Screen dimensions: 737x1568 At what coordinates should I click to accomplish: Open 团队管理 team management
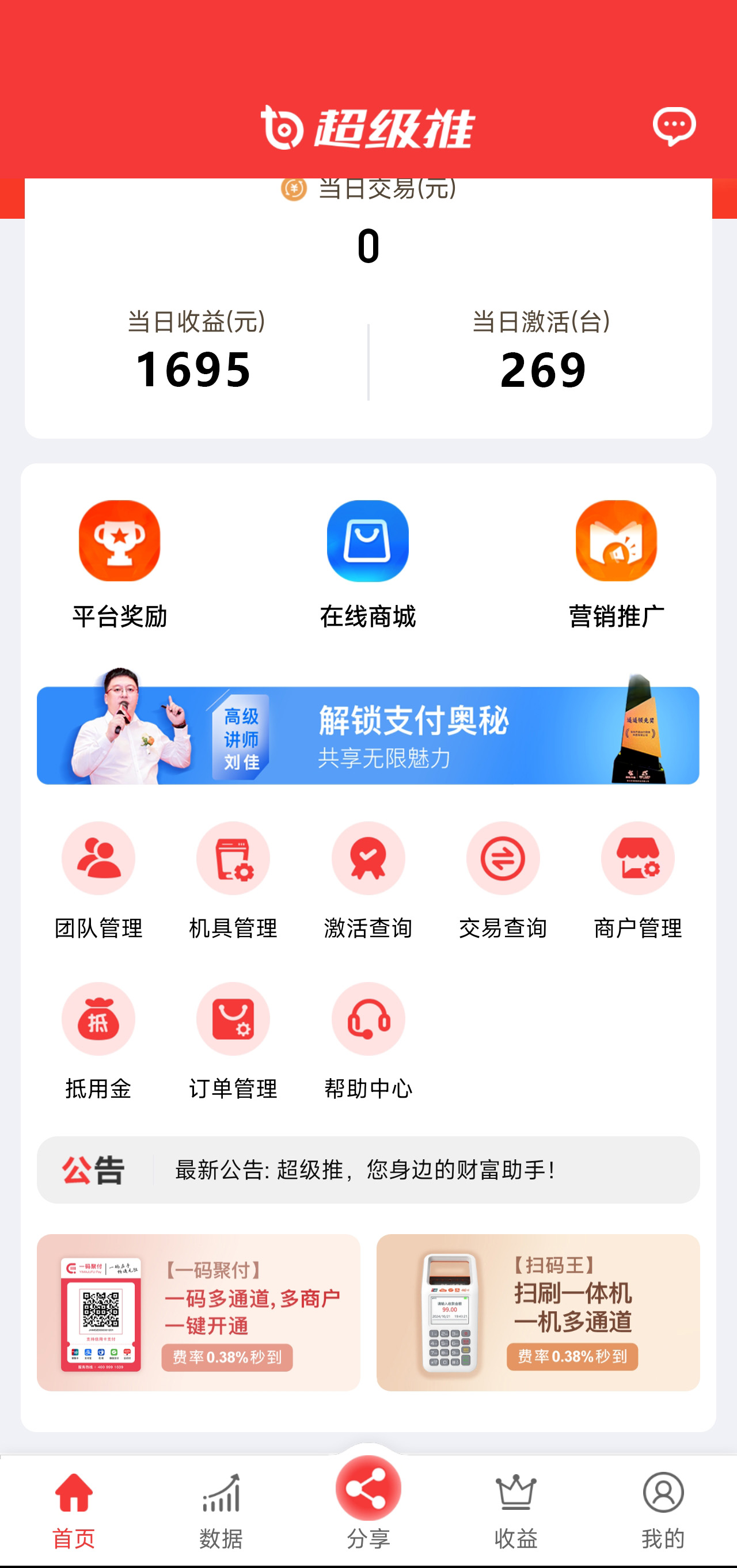98,858
